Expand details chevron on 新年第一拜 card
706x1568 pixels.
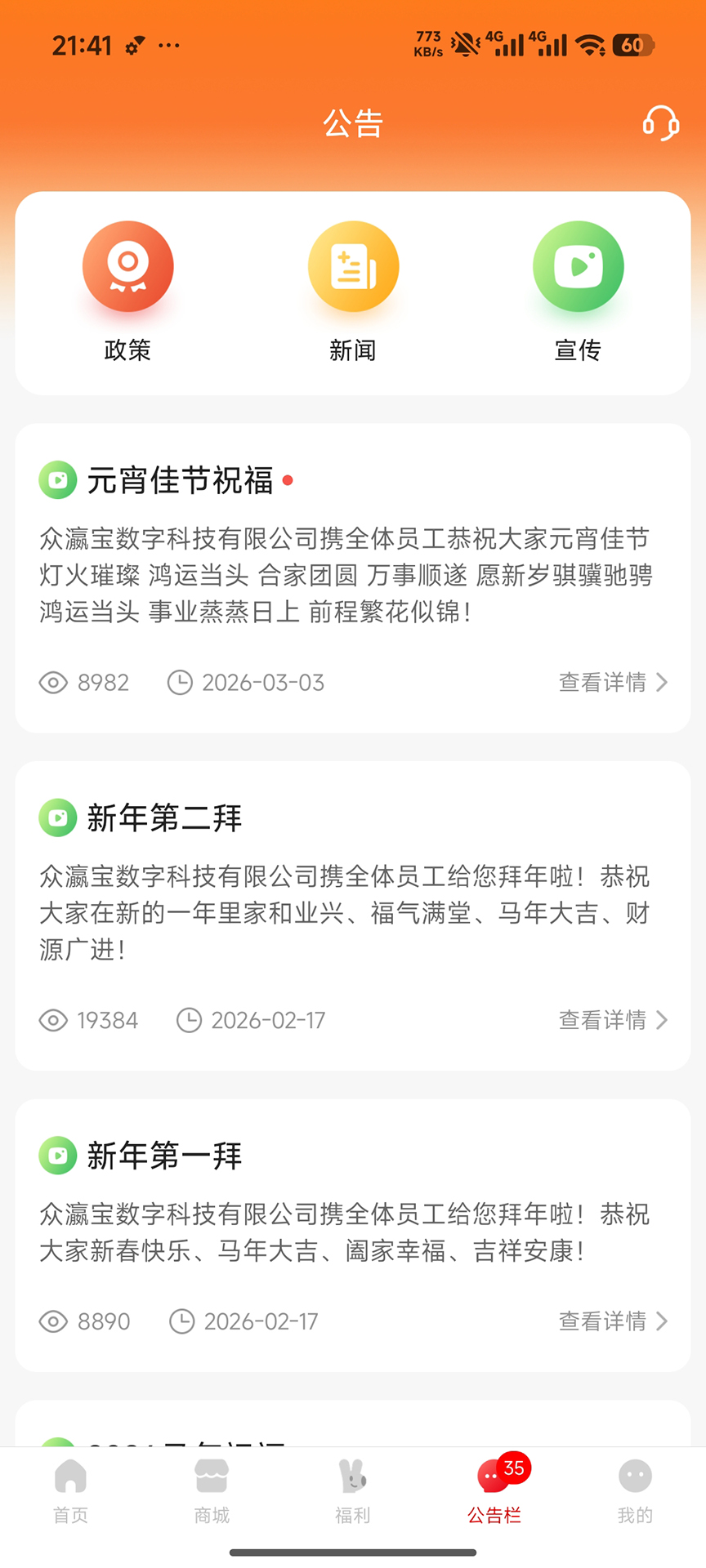664,1321
